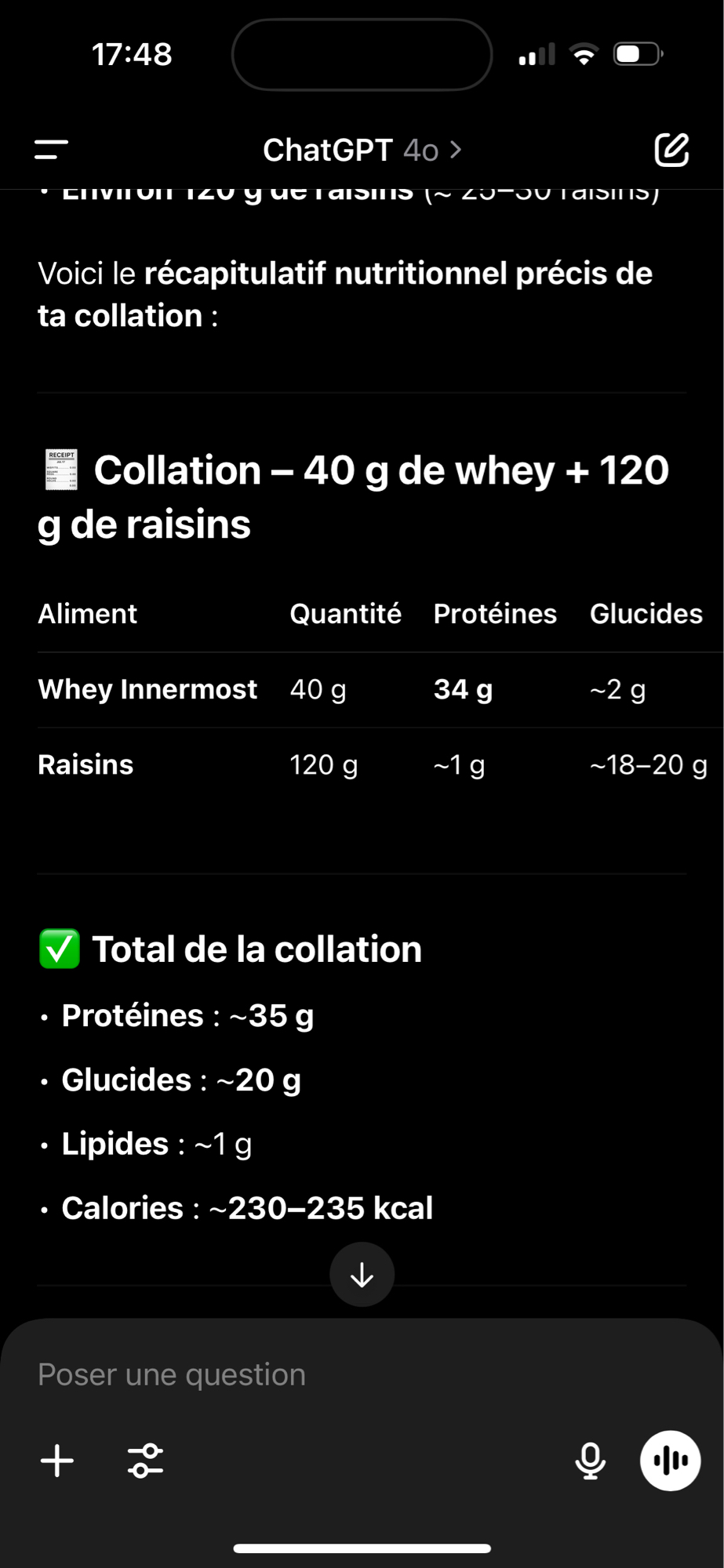Viewport: 724px width, 1568px height.
Task: Tap the Calories bullet point text
Action: (x=247, y=1207)
